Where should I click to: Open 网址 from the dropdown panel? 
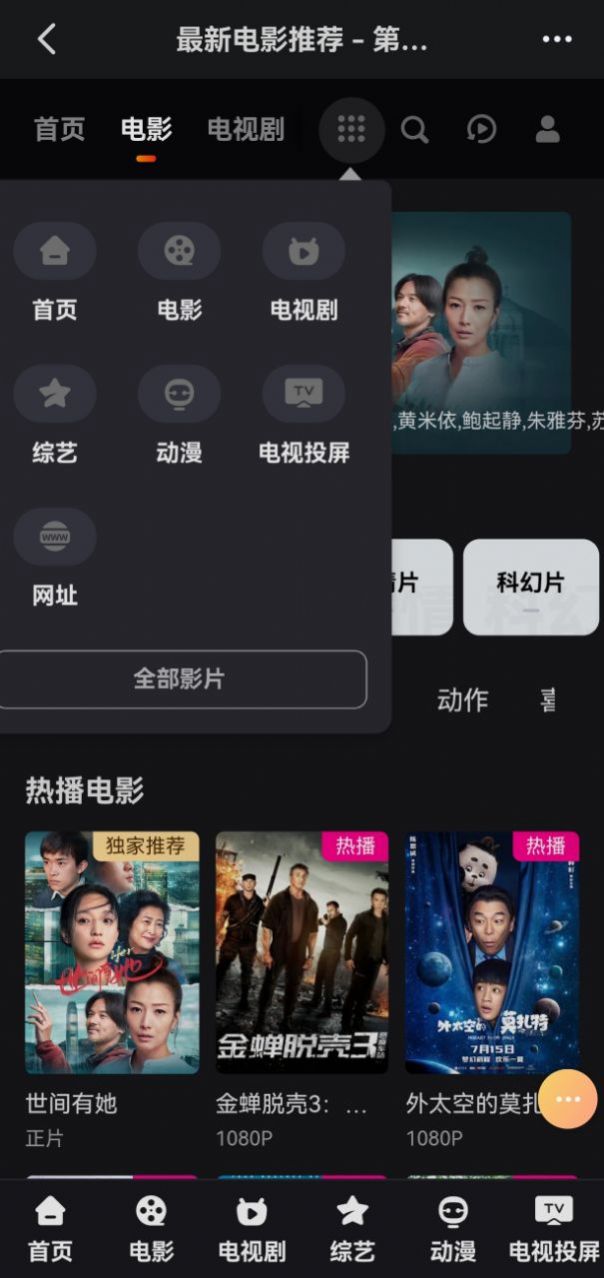point(55,557)
